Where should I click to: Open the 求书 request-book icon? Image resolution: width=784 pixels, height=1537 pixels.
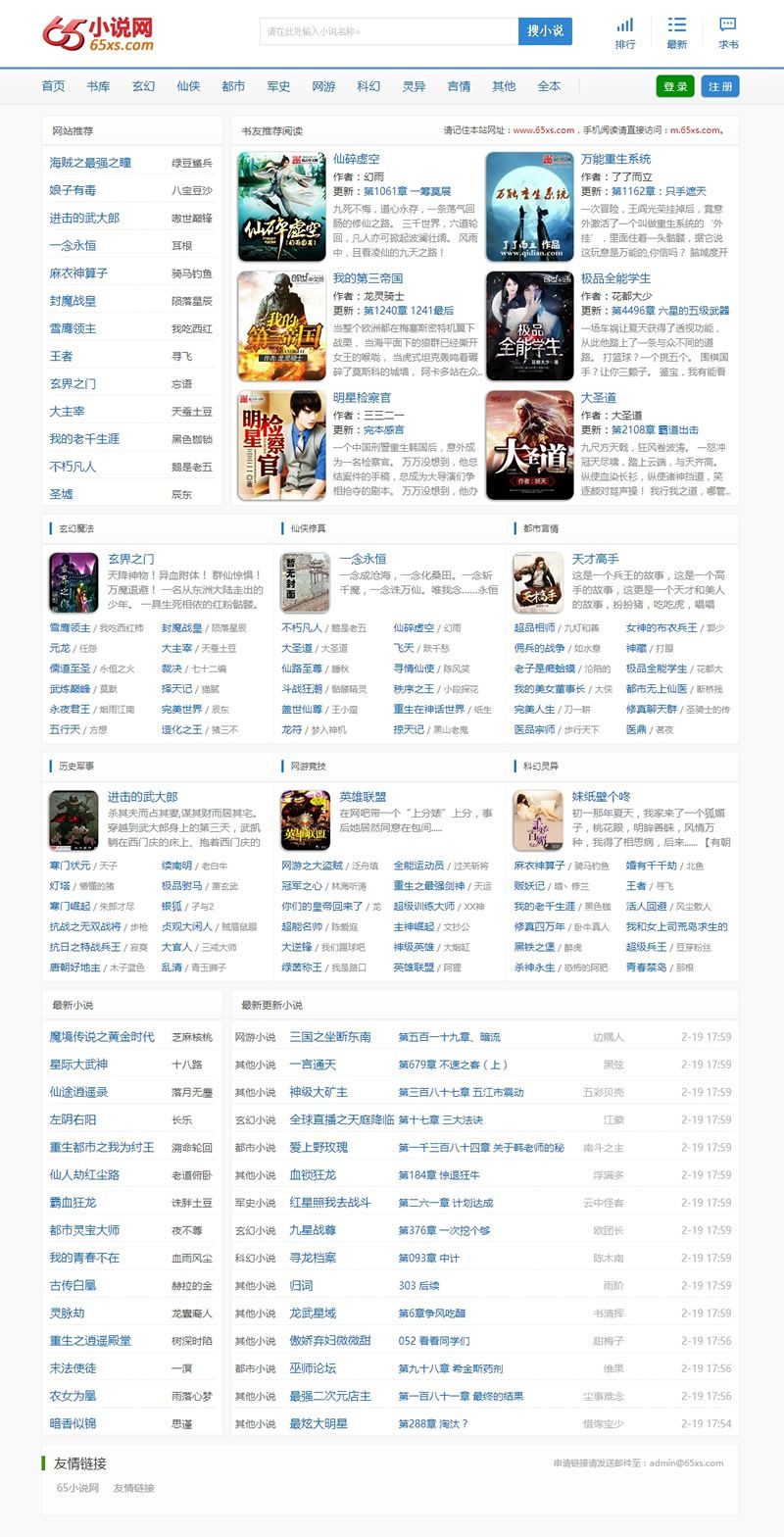(x=728, y=32)
